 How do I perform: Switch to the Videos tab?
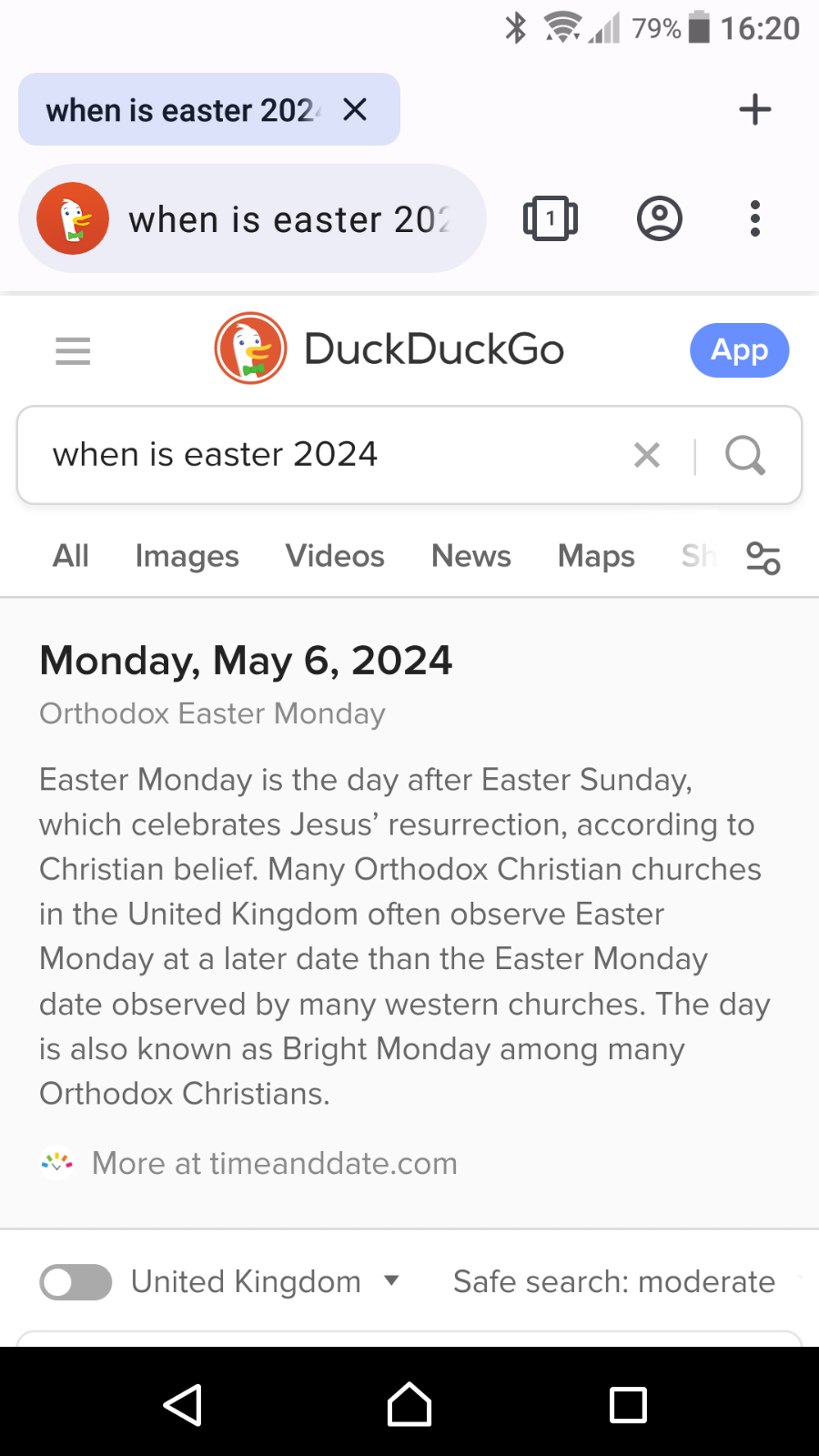(335, 556)
